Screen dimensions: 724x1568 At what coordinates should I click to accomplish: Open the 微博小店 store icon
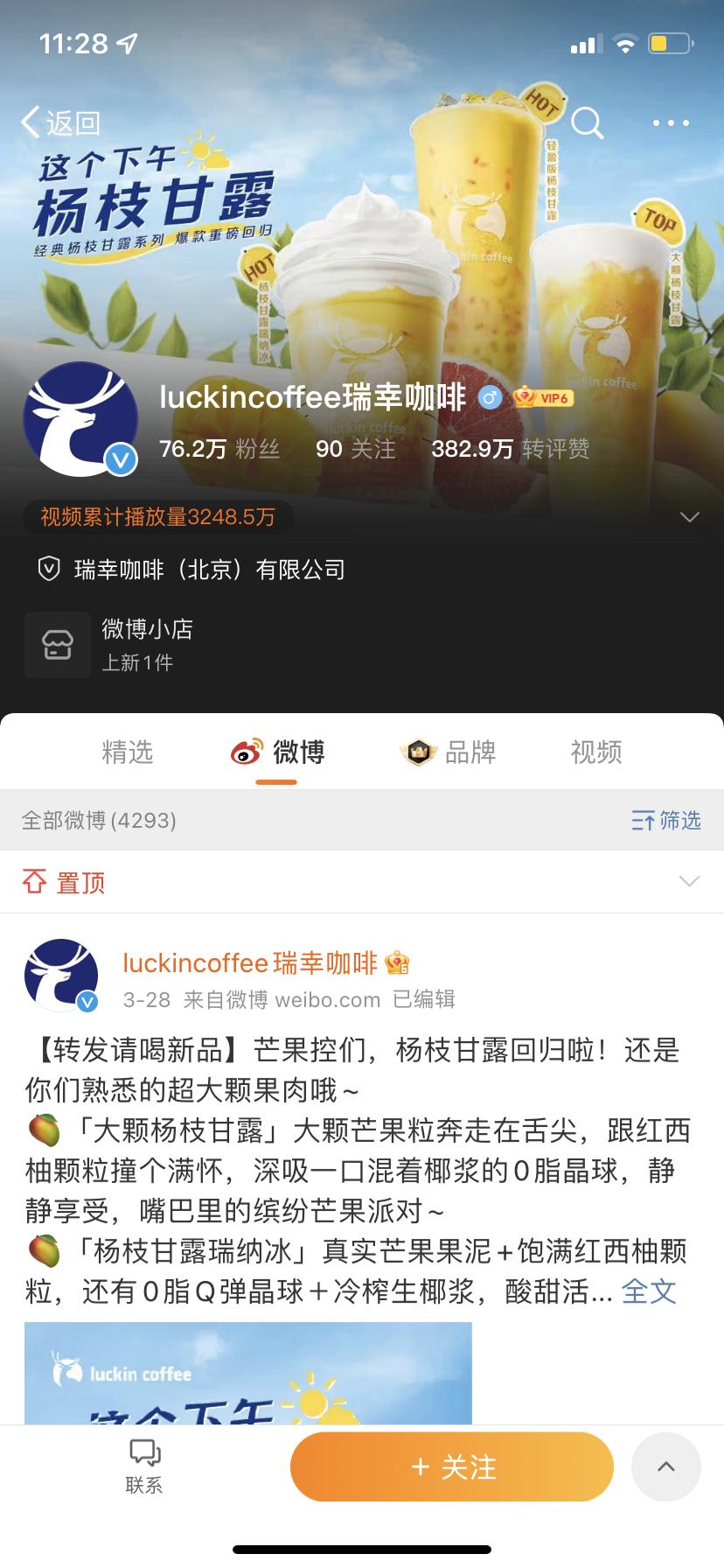tap(58, 645)
